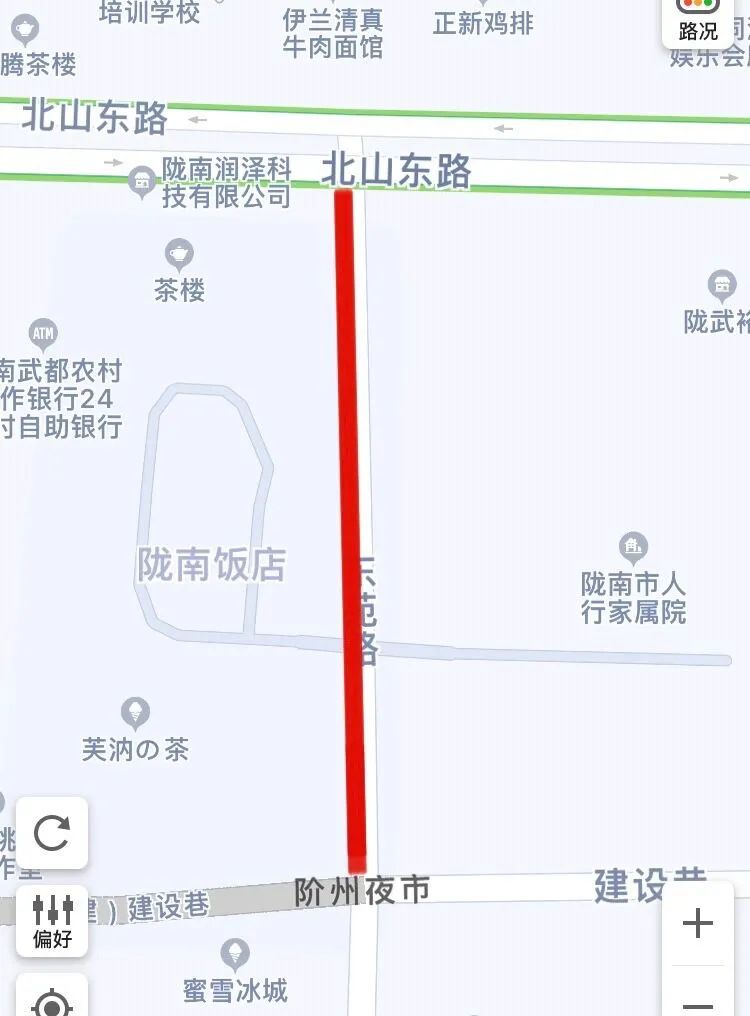Click the 陇南市人行家属院 building marker
Viewport: 750px width, 1016px height.
coord(631,546)
